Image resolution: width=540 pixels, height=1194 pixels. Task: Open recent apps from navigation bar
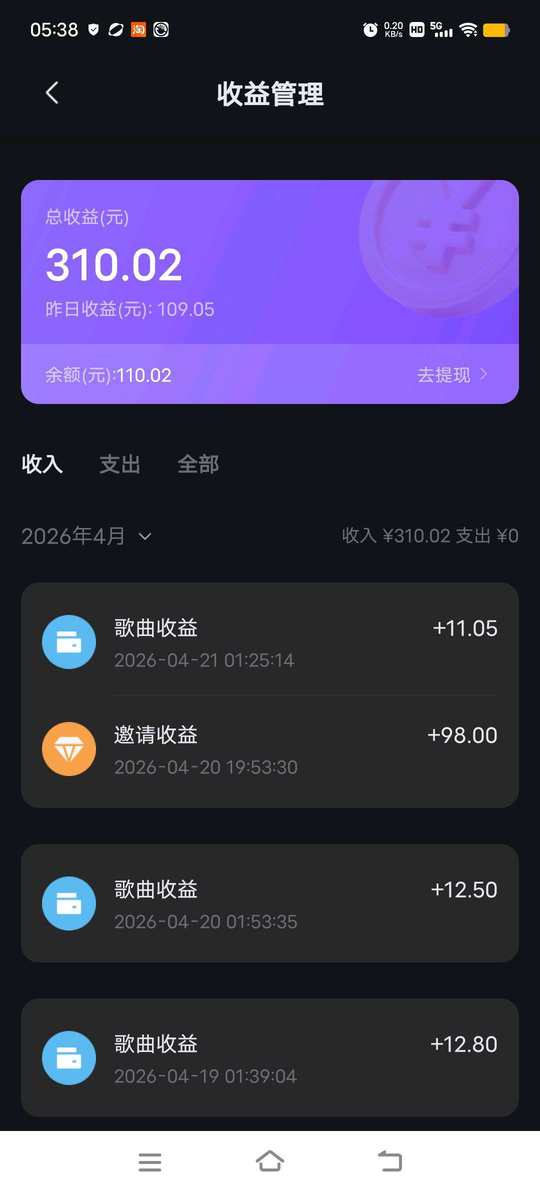pyautogui.click(x=150, y=1161)
